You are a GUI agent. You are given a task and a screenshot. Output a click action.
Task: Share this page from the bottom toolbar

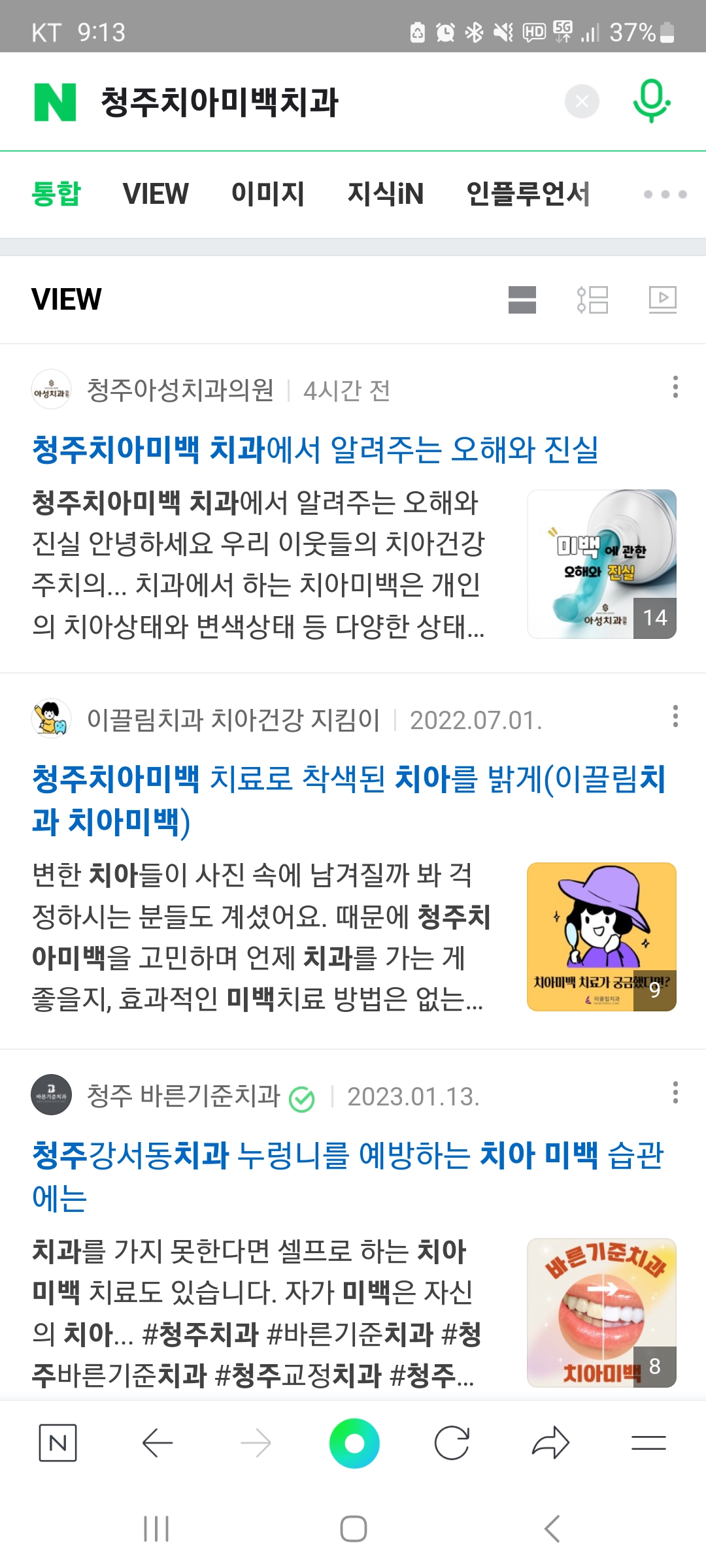click(550, 1443)
